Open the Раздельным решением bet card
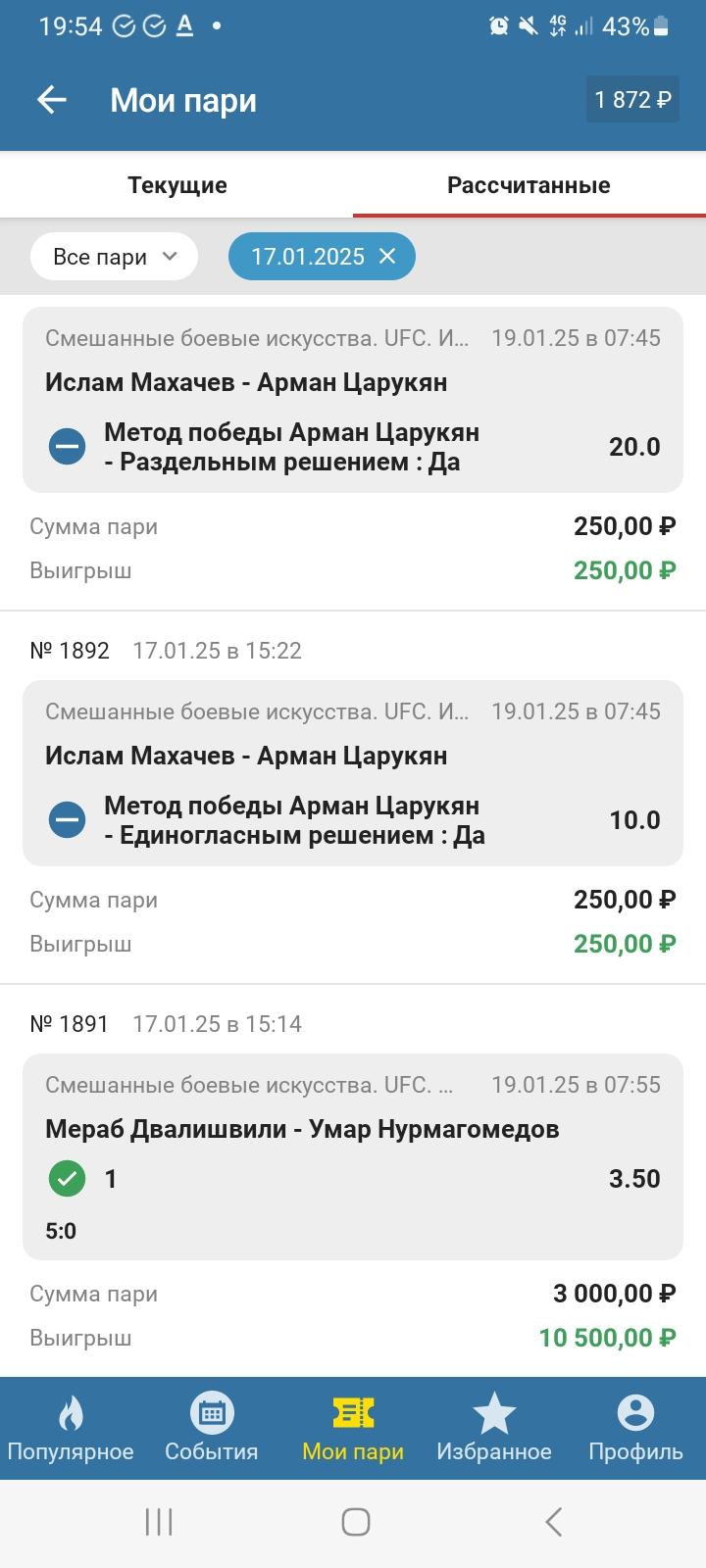This screenshot has height=1568, width=706. tap(353, 400)
